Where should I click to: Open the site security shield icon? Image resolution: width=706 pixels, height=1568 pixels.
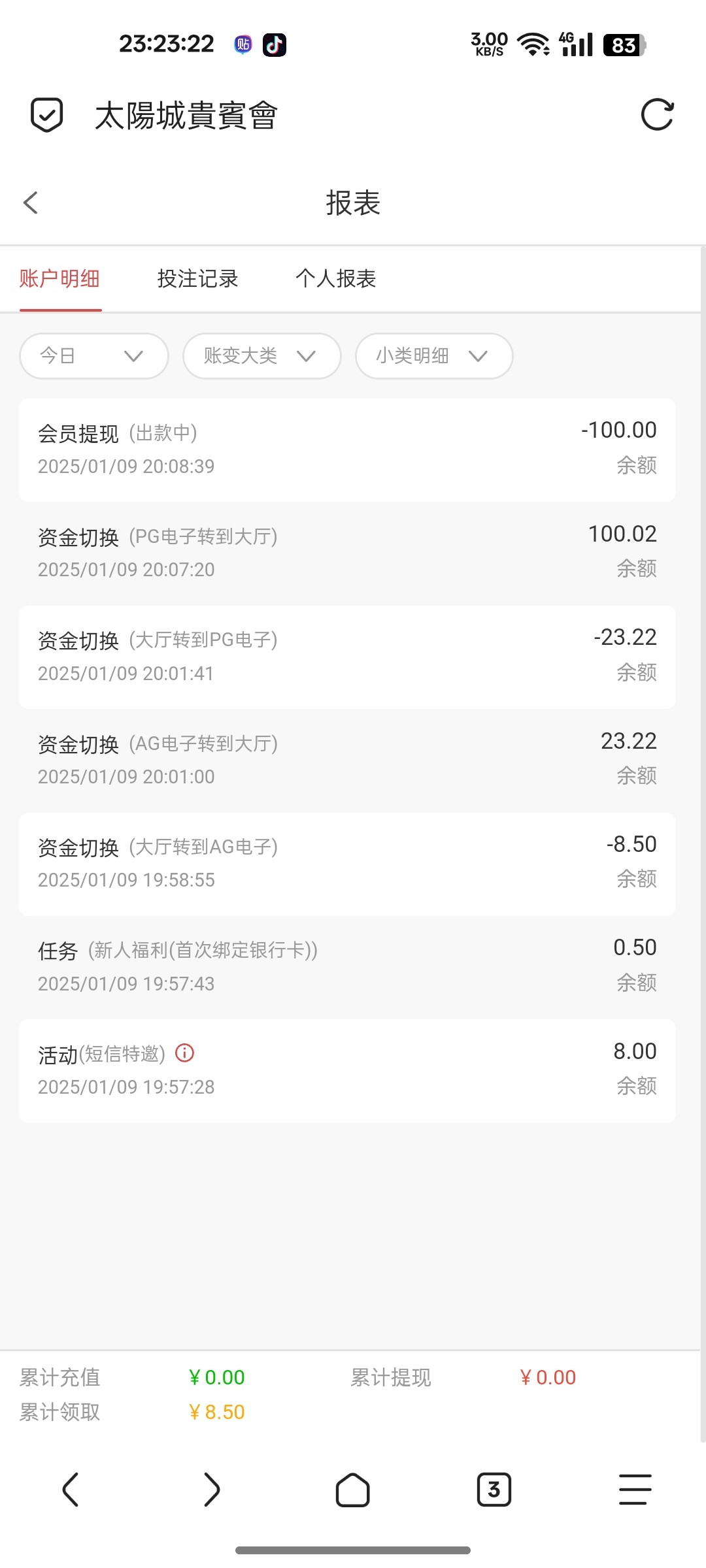coord(47,115)
